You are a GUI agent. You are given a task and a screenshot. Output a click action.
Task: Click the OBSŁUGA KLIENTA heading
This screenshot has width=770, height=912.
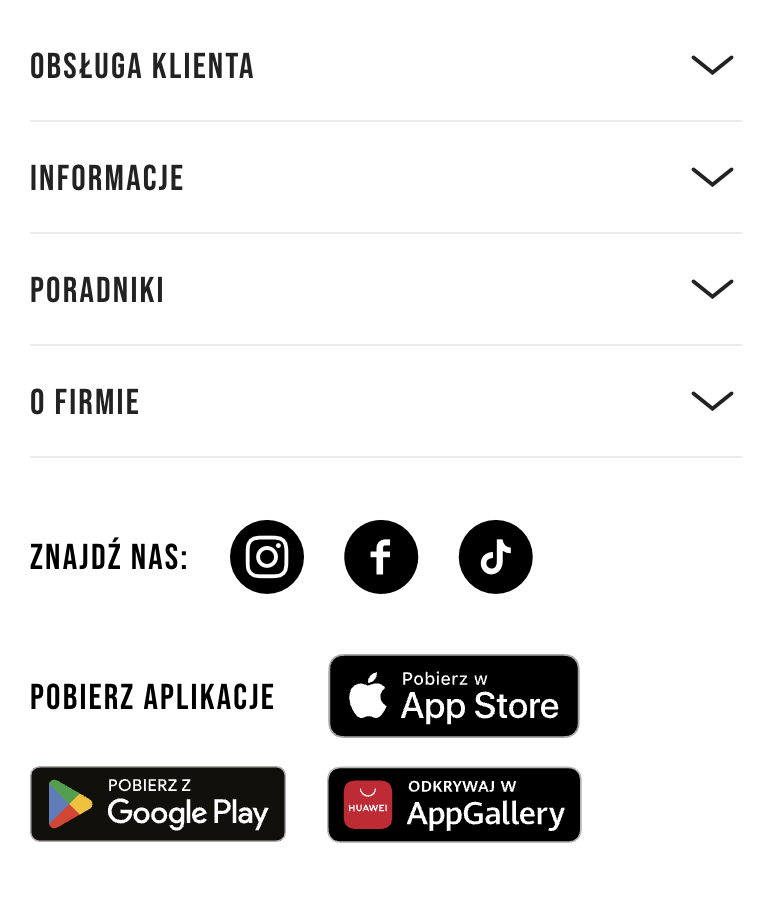142,66
